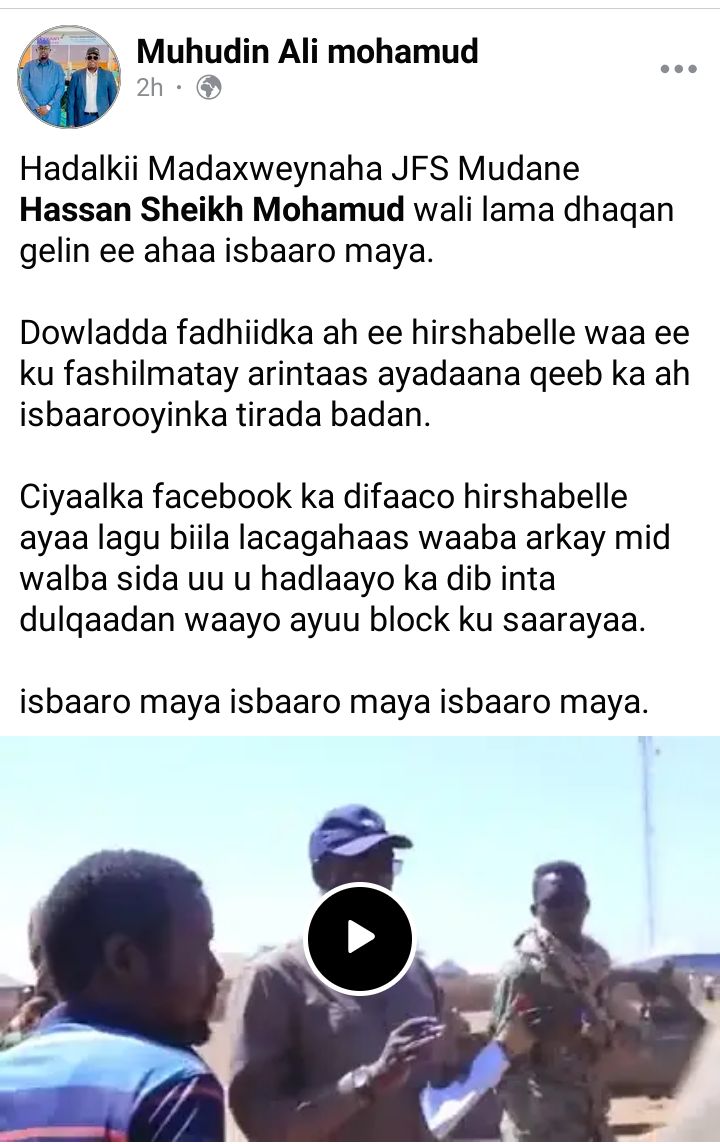View the public audience globe icon
720x1144 pixels.
pos(209,88)
